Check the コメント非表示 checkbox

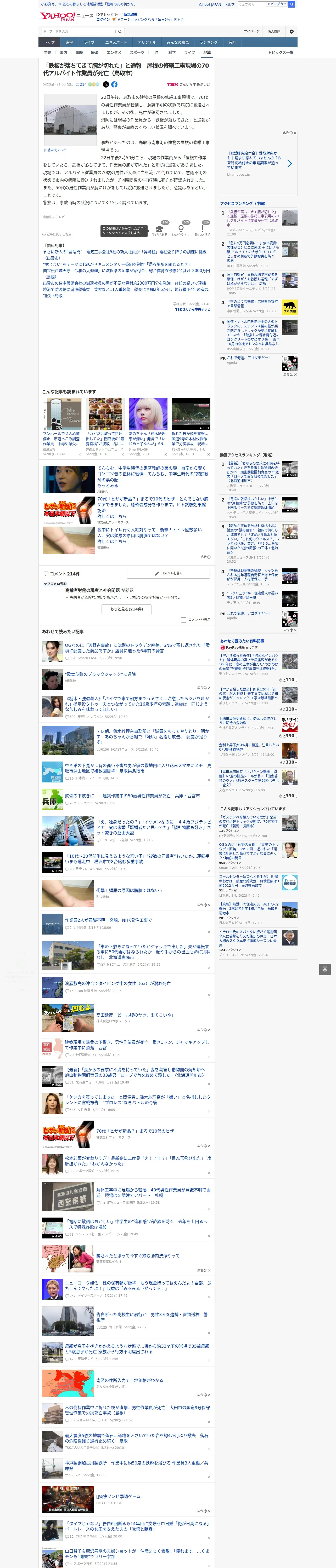tap(183, 620)
